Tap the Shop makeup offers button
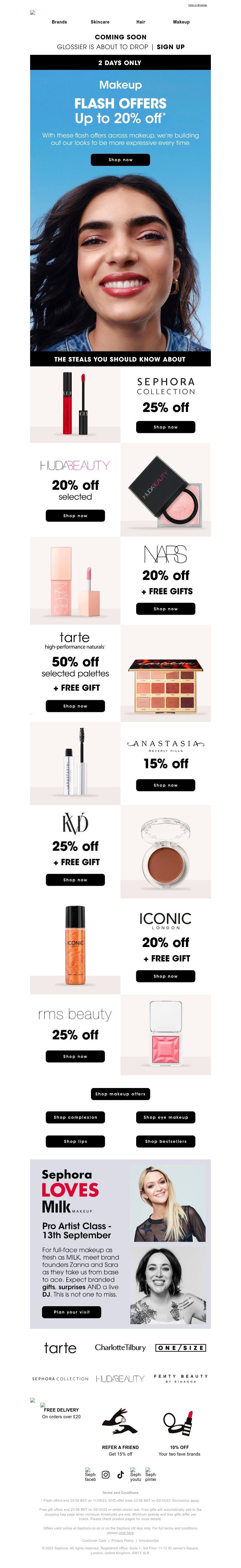Screen dimensions: 241x1568 click(120, 1094)
